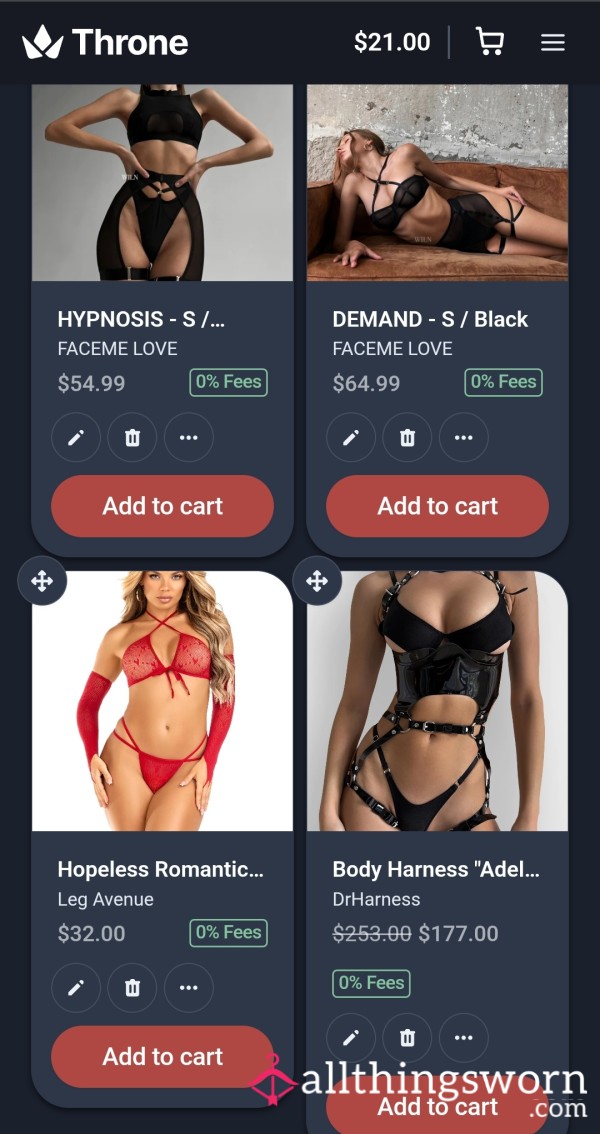Viewport: 600px width, 1134px height.
Task: Delete the HYPNOSIS item
Action: pos(132,438)
